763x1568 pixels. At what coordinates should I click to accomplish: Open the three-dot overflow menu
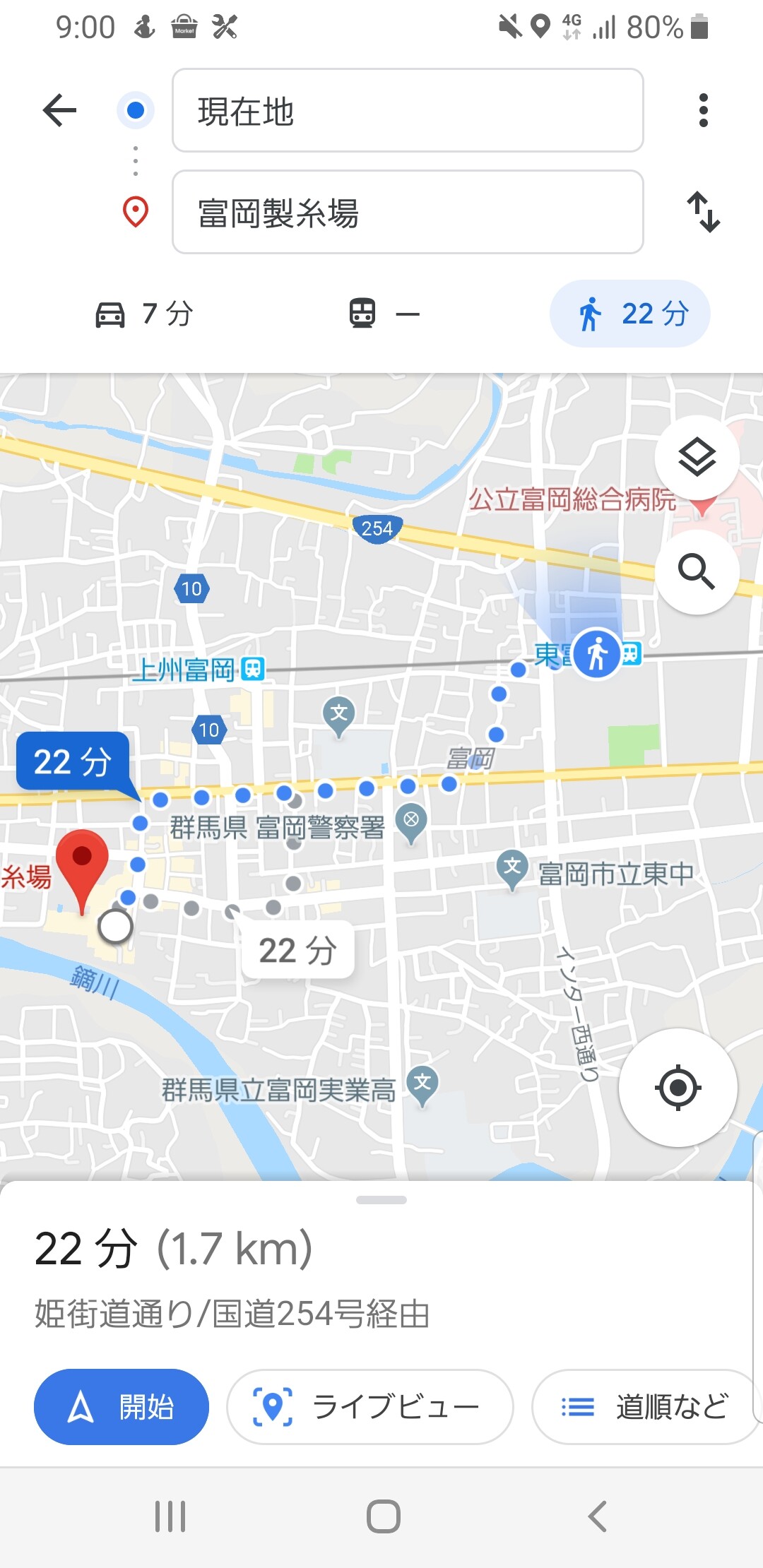(703, 110)
